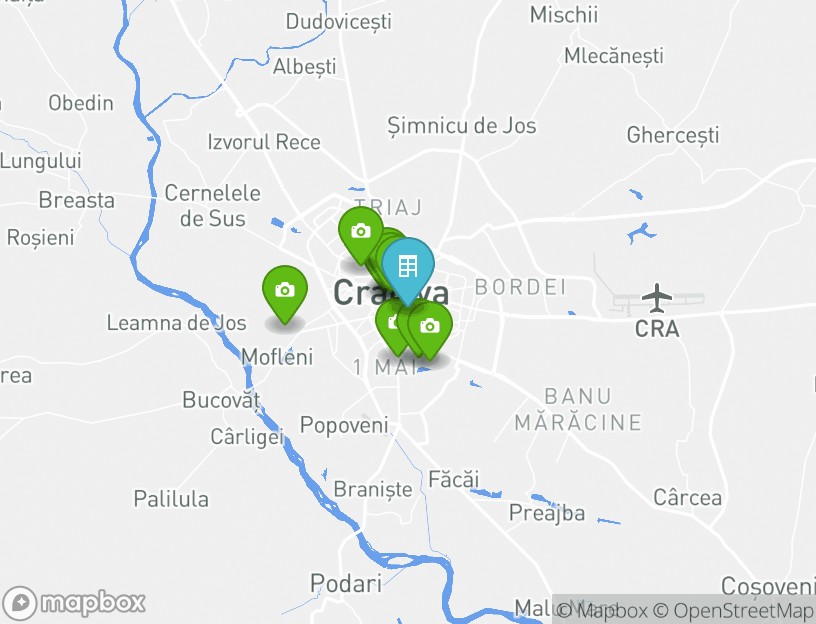Image resolution: width=816 pixels, height=624 pixels.
Task: Open the © OpenStreetMap attribution link
Action: pyautogui.click(x=734, y=610)
